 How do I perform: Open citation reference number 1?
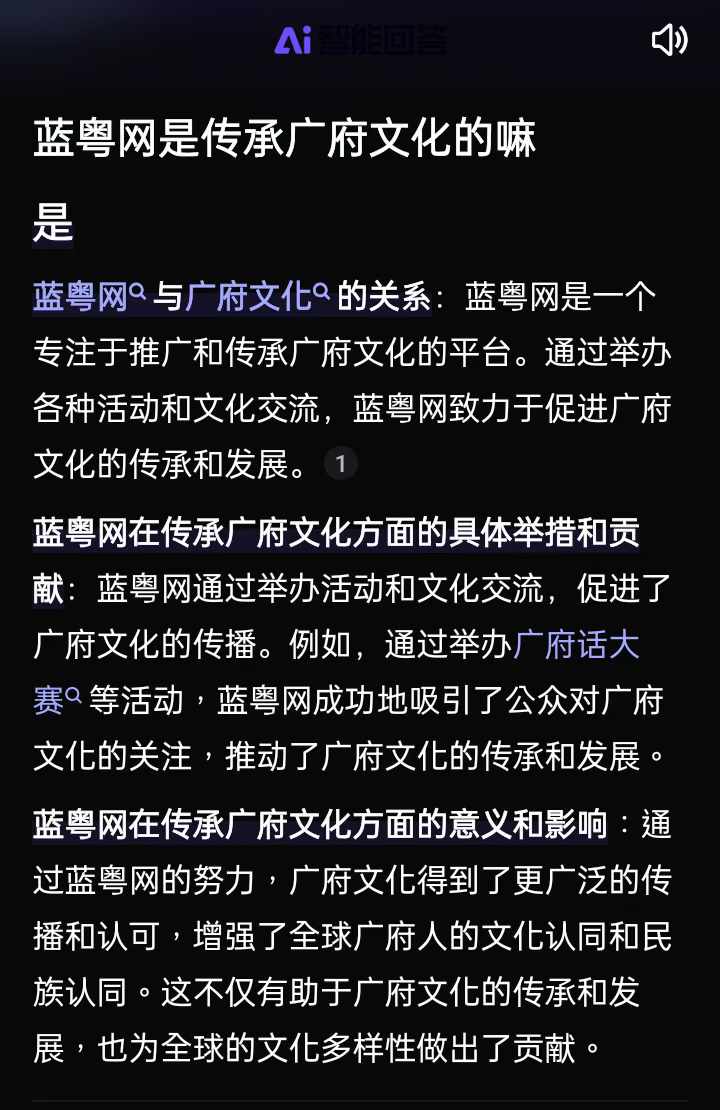[x=341, y=464]
